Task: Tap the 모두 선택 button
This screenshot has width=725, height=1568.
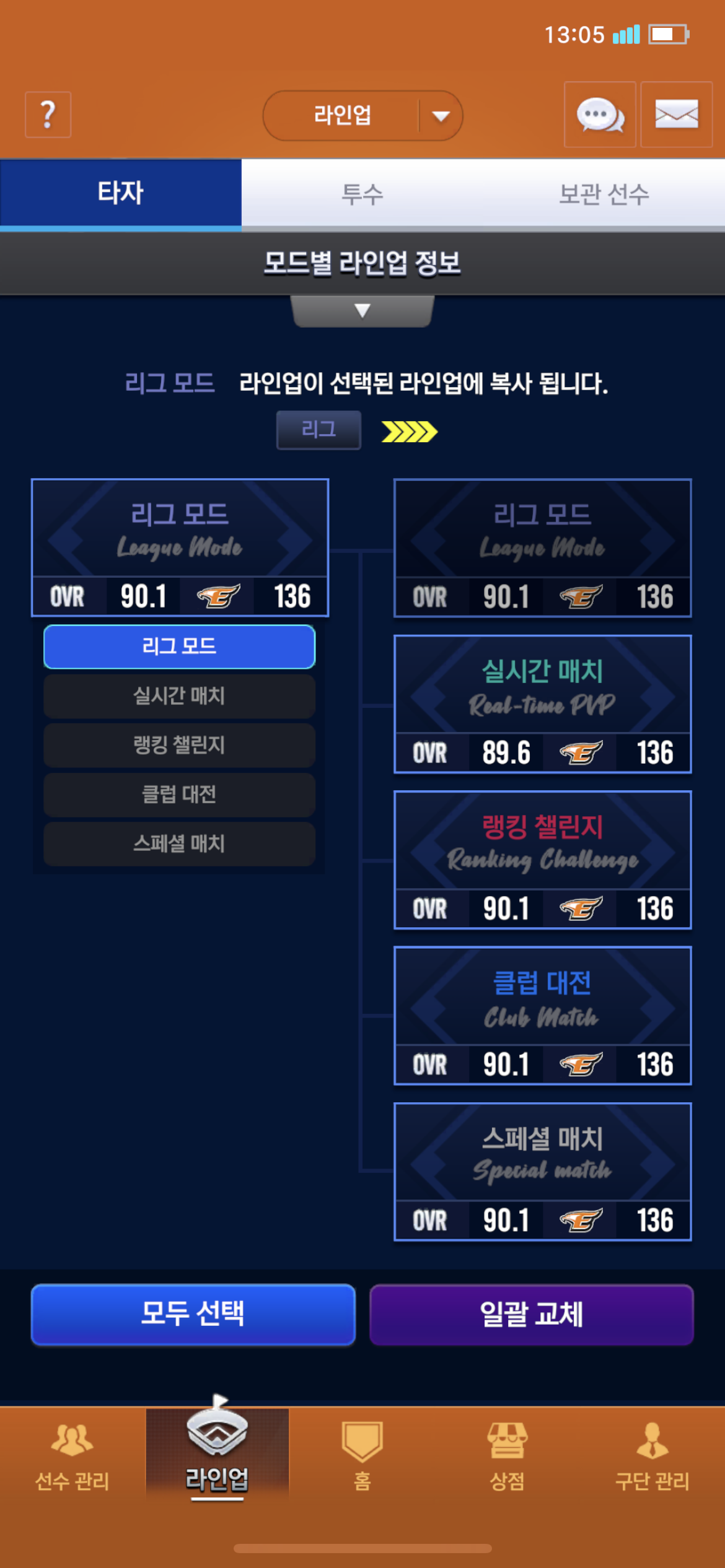Action: point(193,1314)
